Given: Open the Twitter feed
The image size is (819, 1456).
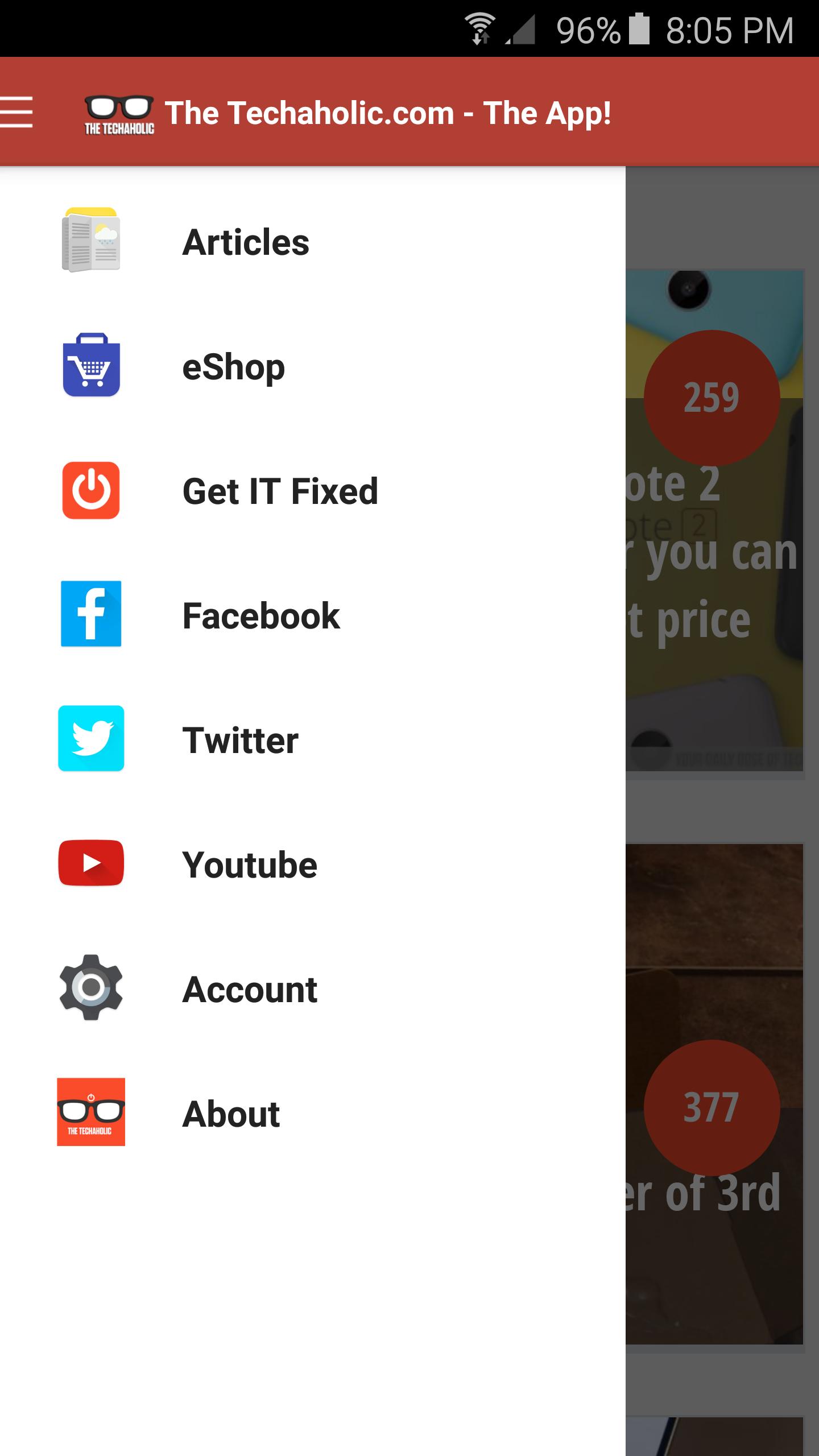Looking at the screenshot, I should pyautogui.click(x=313, y=739).
